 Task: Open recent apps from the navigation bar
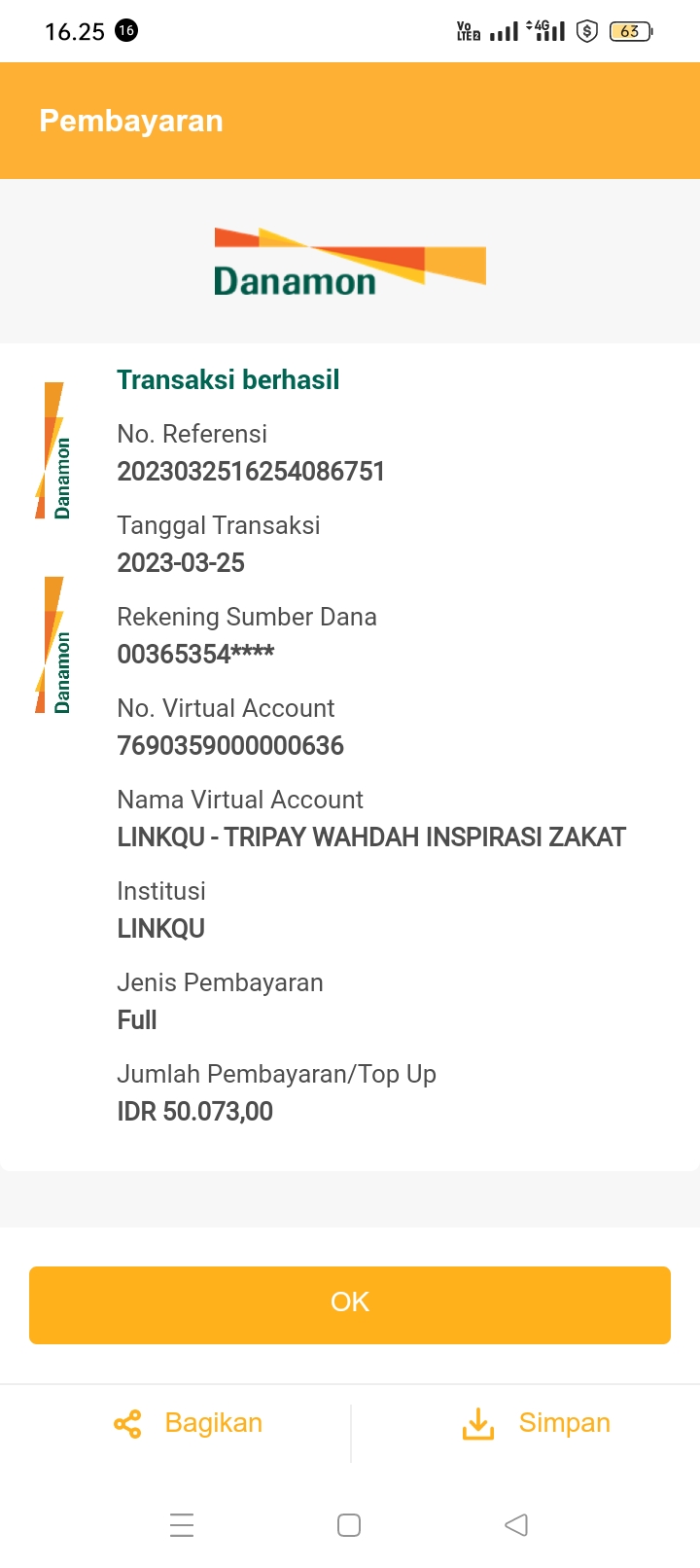point(182,1524)
